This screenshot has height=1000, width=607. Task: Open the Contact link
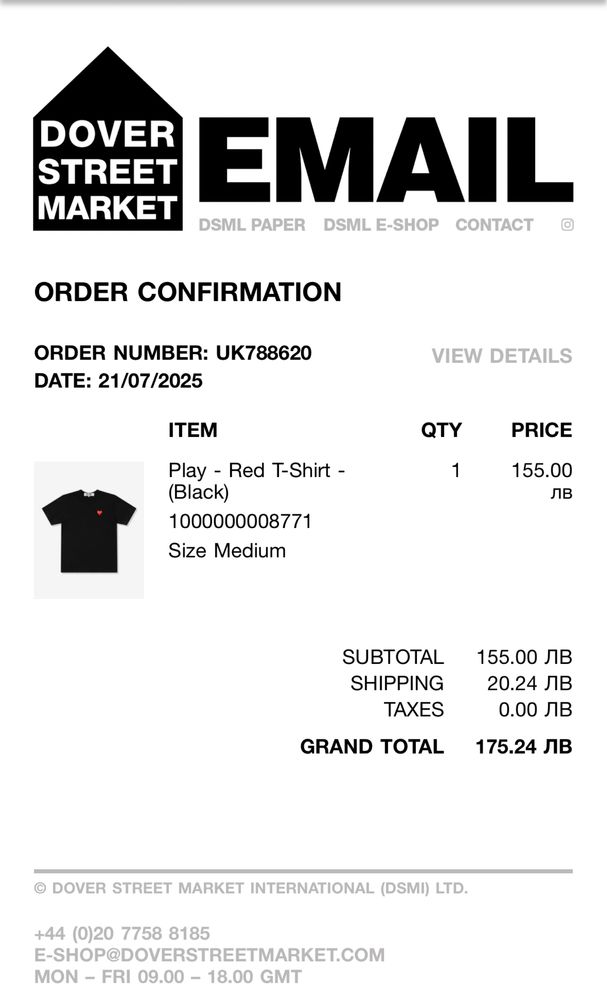[x=494, y=225]
